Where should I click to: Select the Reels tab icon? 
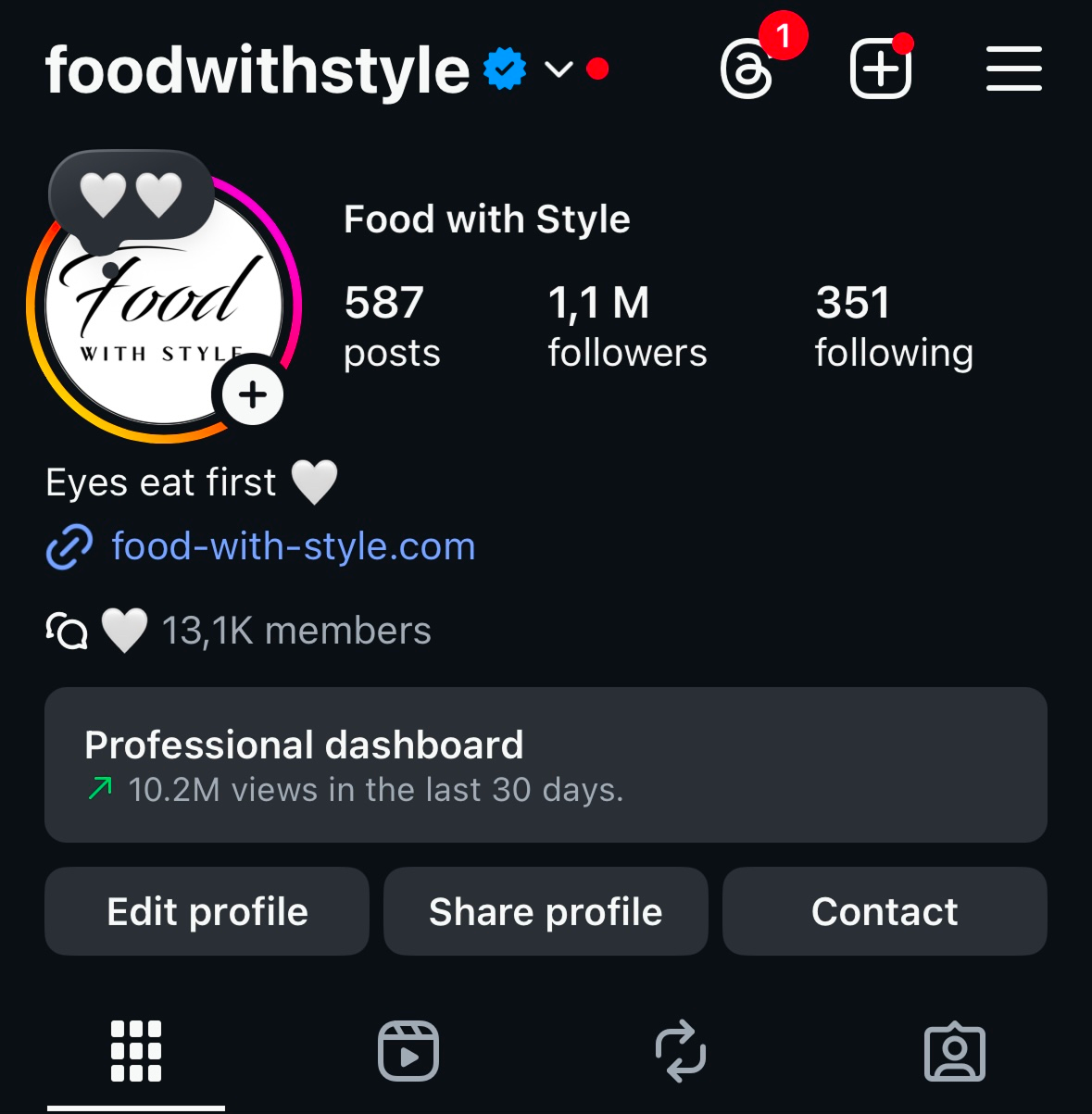[408, 1050]
